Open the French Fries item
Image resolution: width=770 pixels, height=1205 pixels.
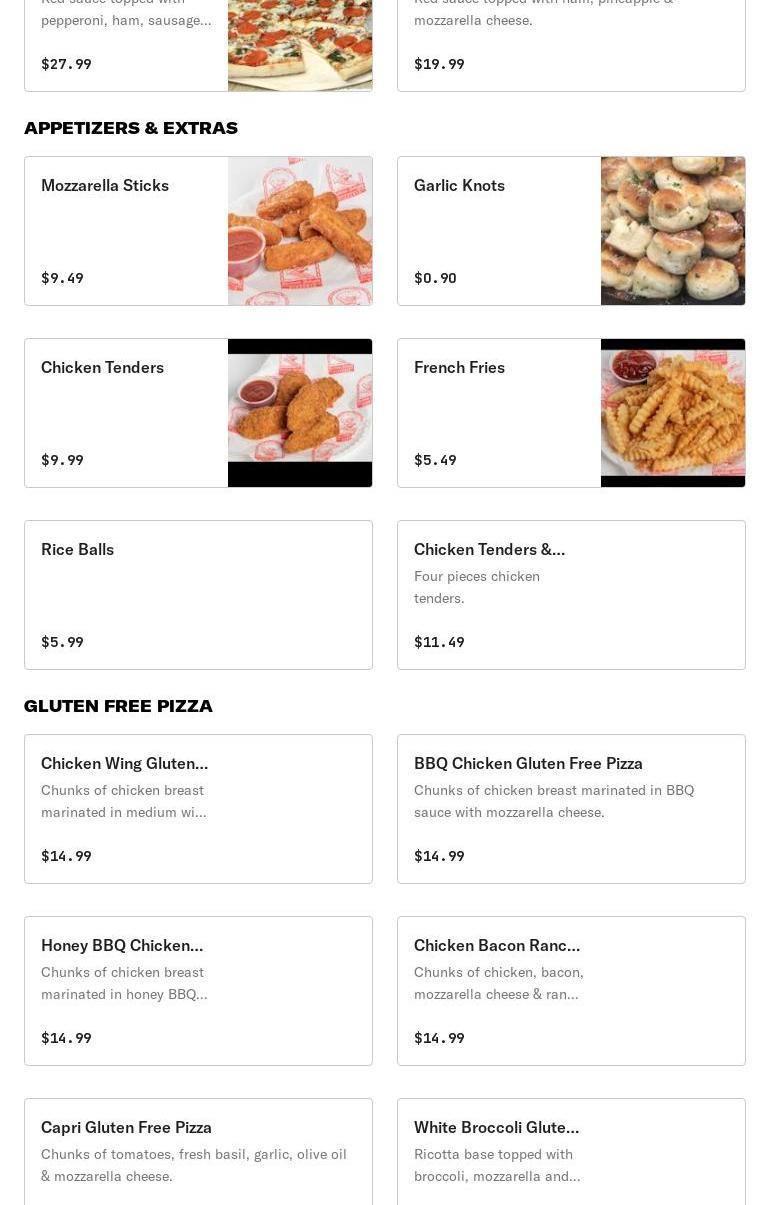pyautogui.click(x=571, y=413)
